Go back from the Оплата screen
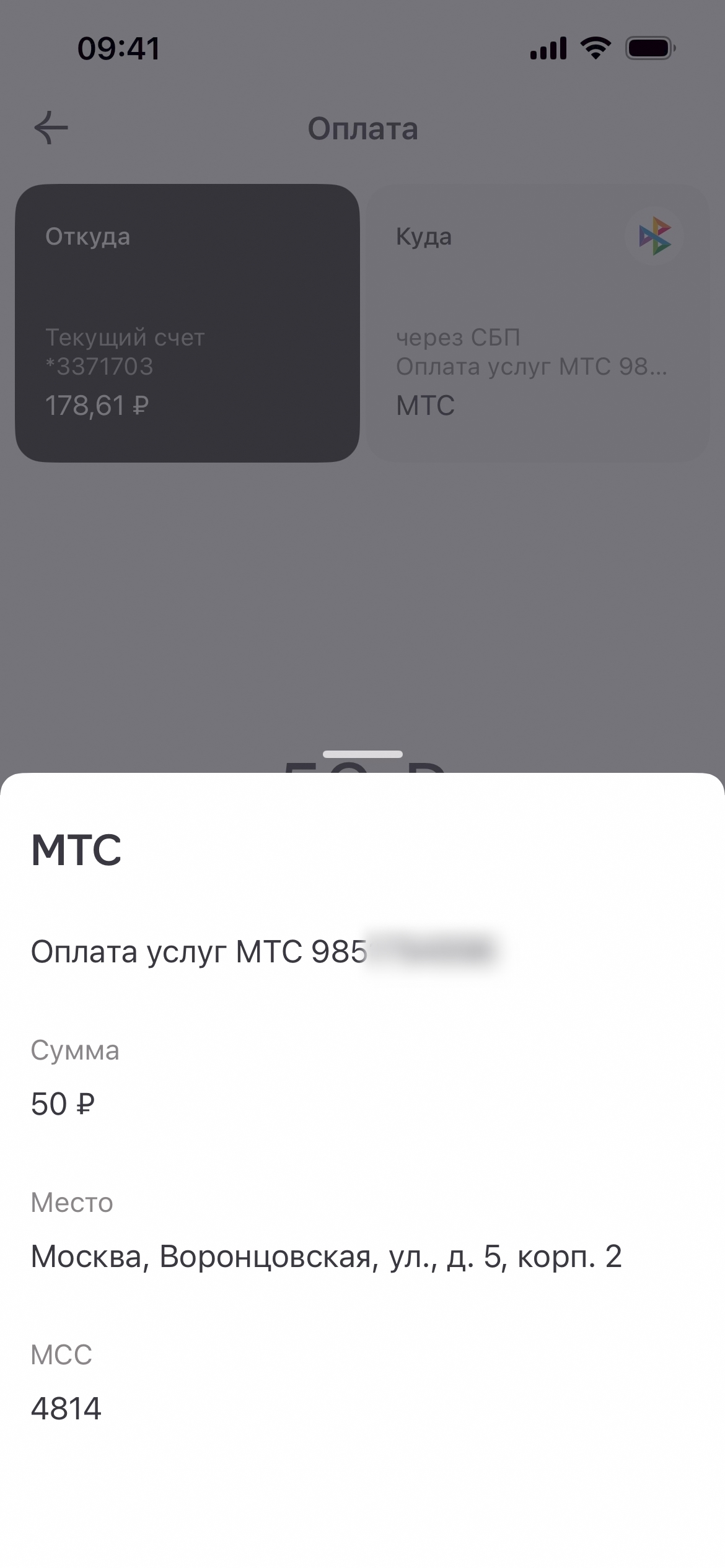 (51, 129)
